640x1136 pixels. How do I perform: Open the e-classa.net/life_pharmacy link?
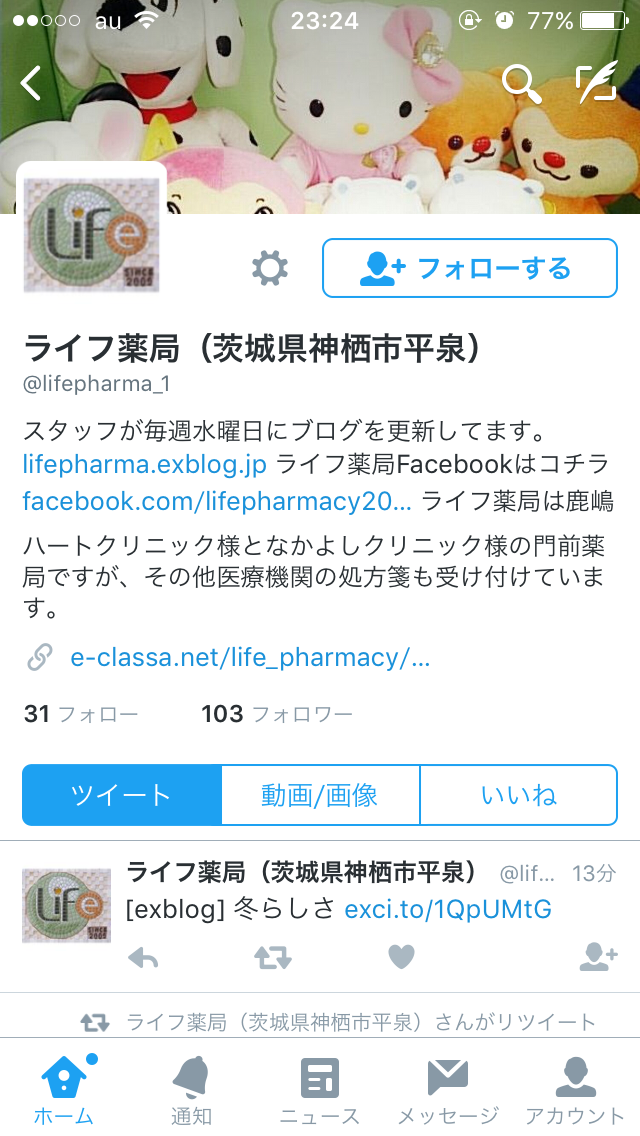point(250,658)
